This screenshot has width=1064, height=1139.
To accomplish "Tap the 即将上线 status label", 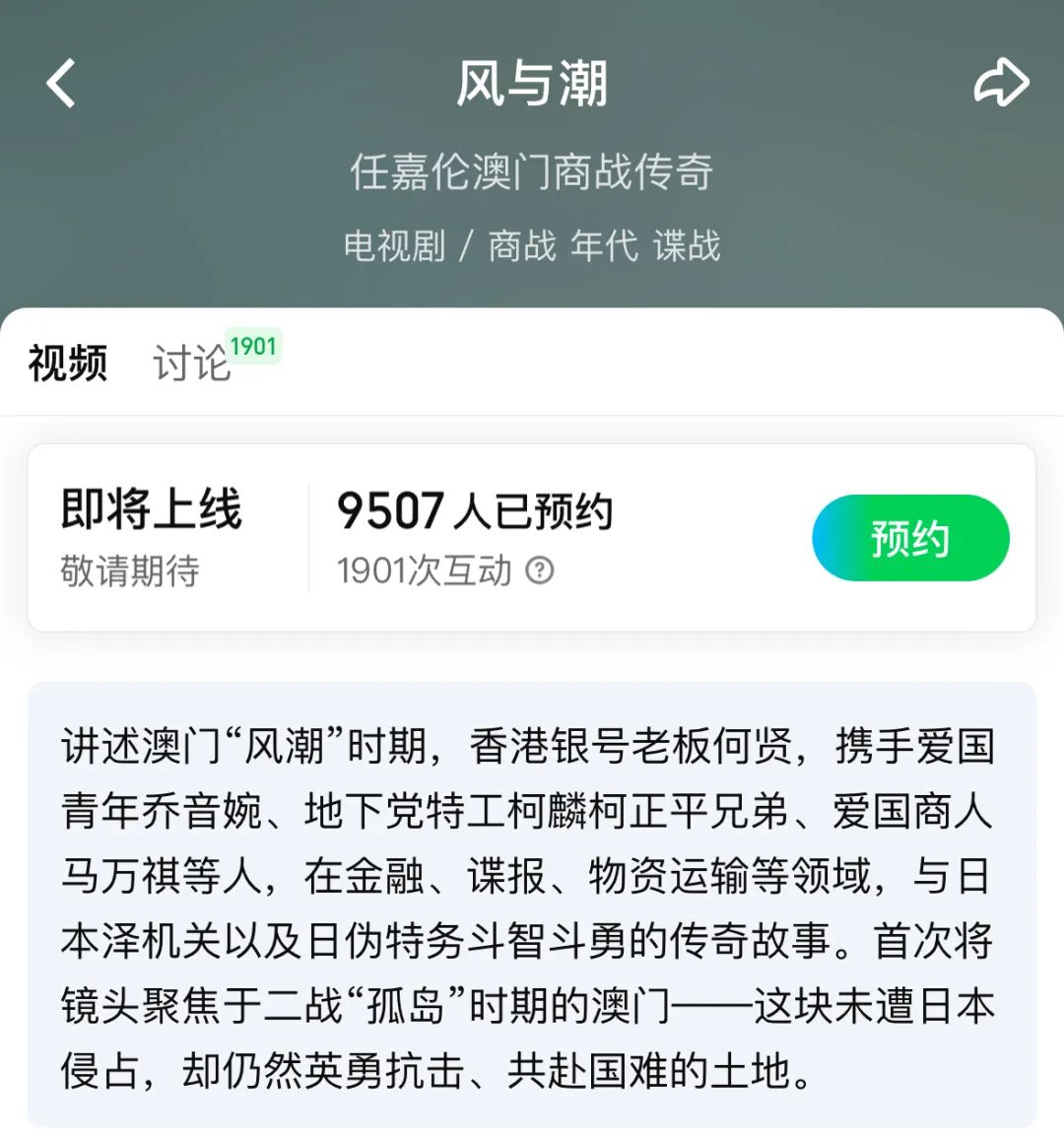I will (x=153, y=509).
